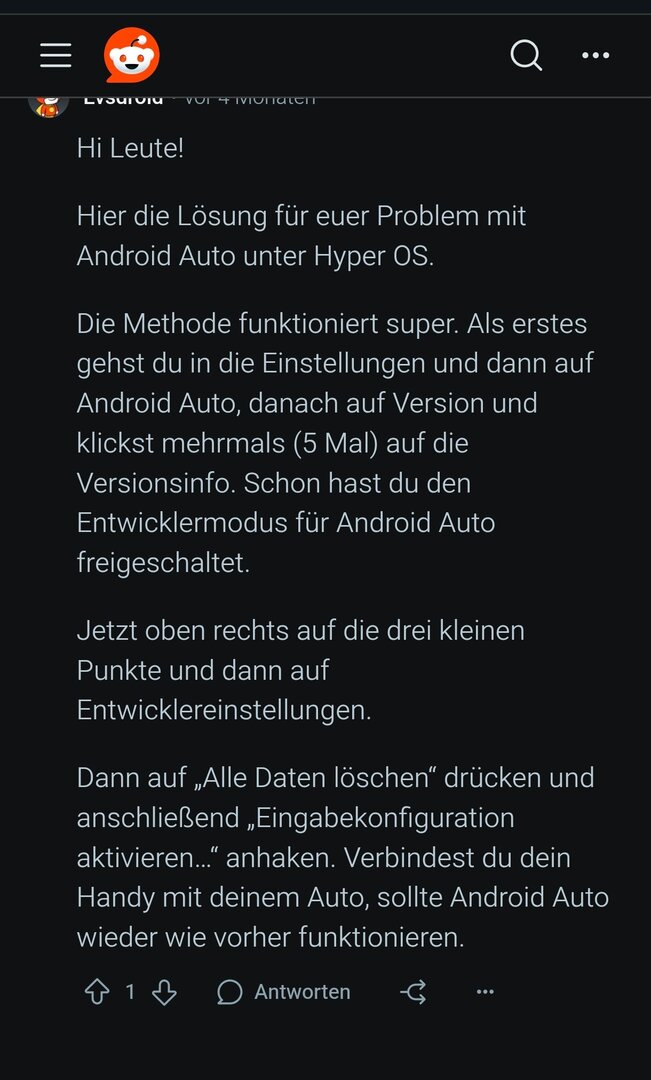Open the hamburger navigation menu
651x1080 pixels.
56,55
